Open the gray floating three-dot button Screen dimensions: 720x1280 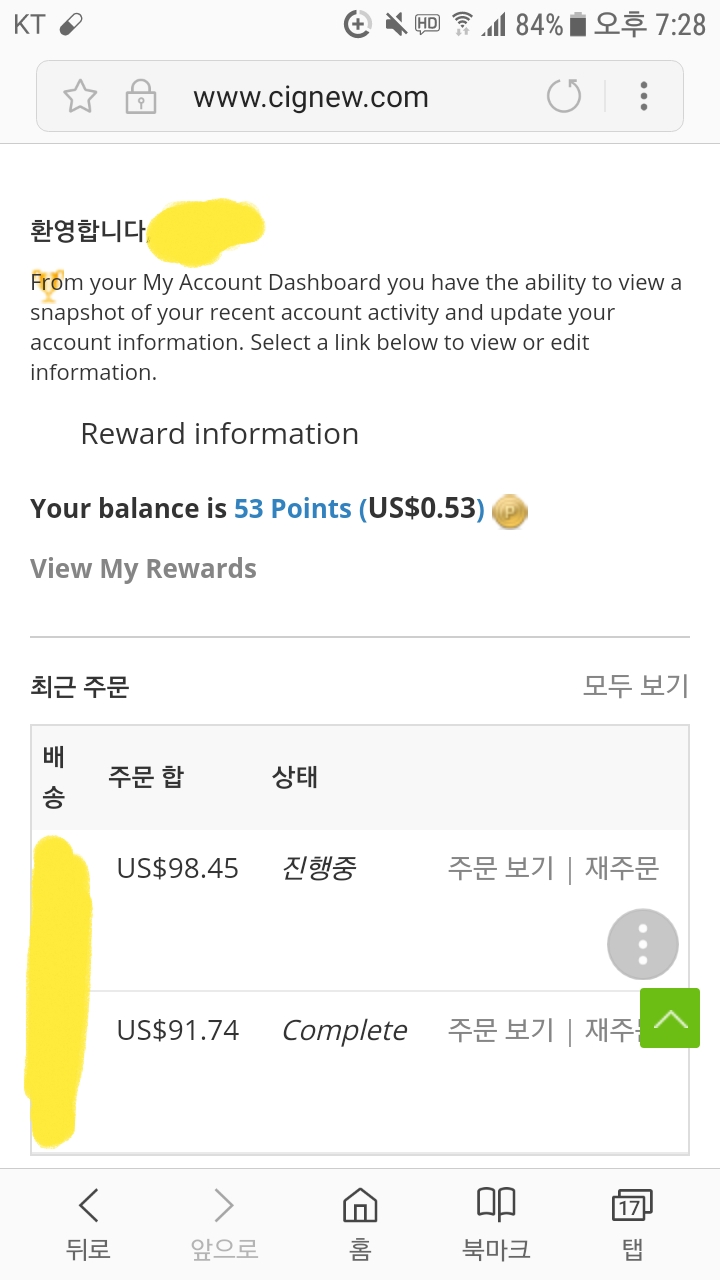point(643,944)
